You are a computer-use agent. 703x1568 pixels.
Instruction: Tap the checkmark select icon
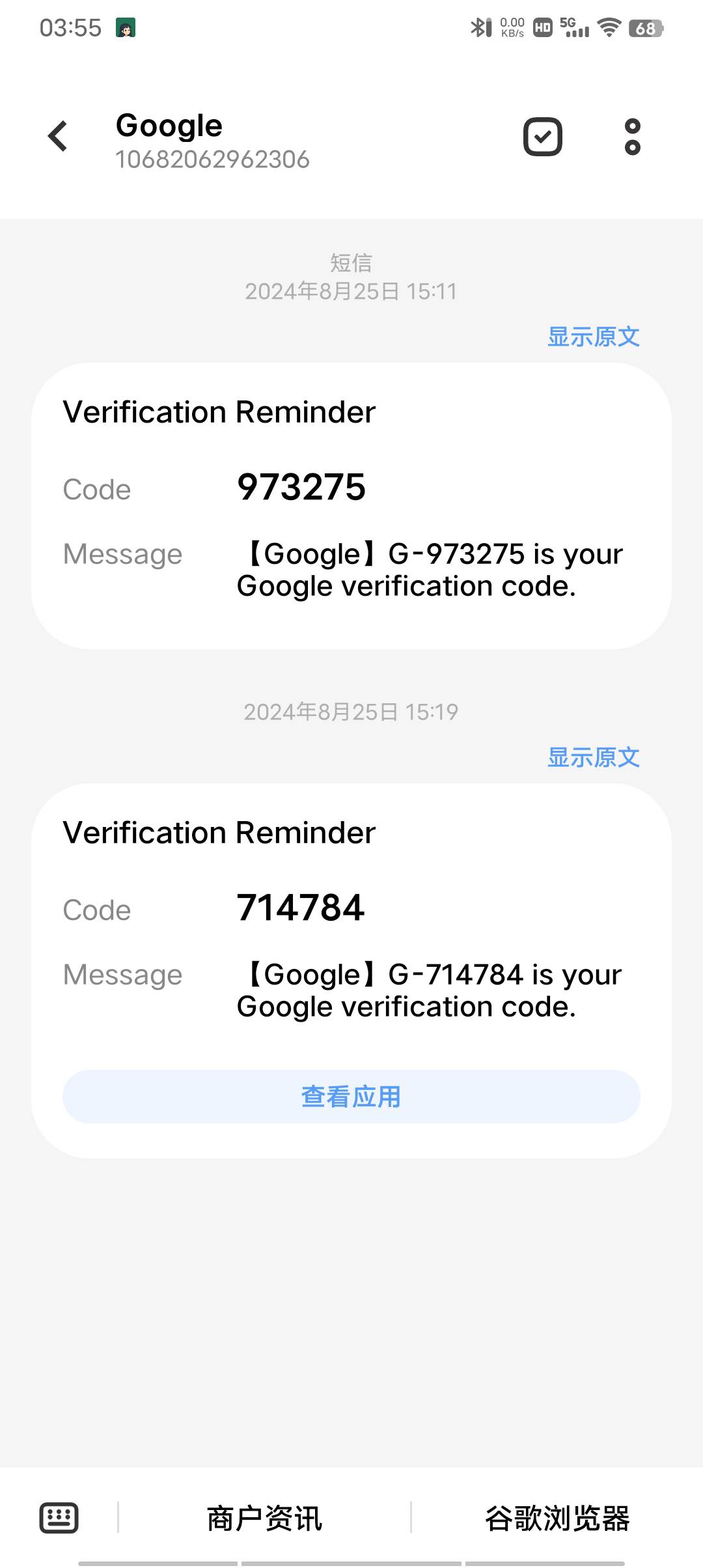coord(542,137)
